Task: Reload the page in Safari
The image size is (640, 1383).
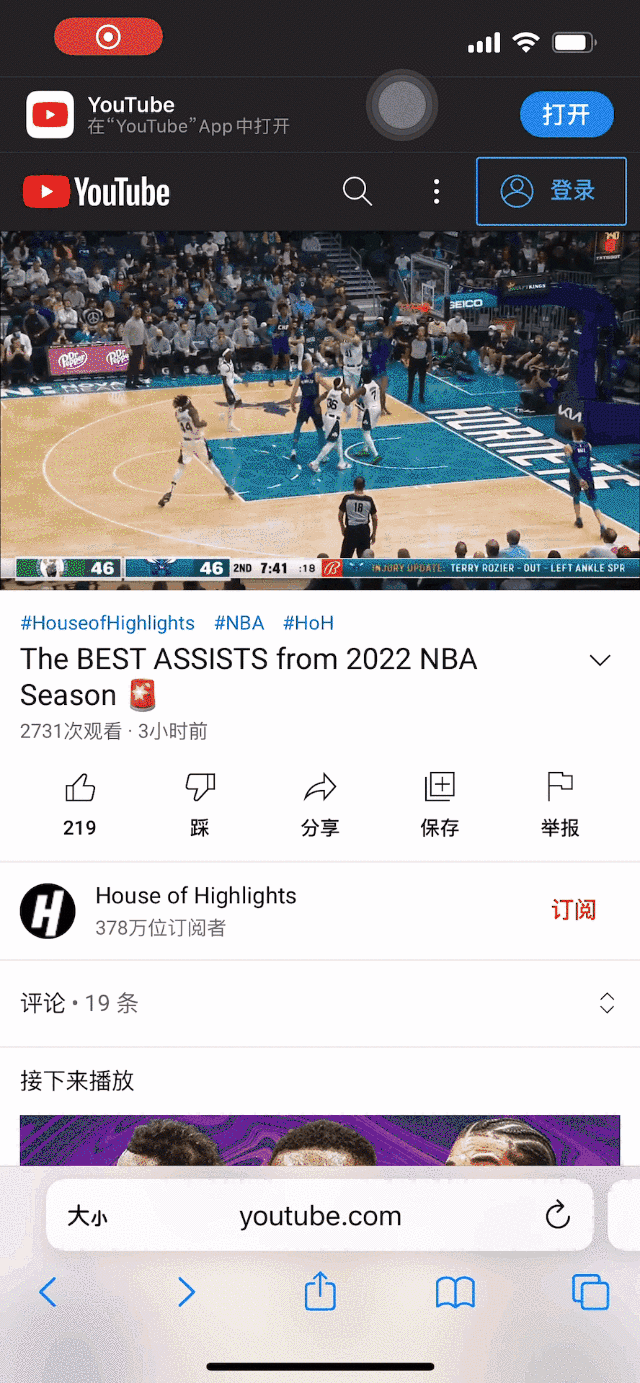Action: [557, 1216]
